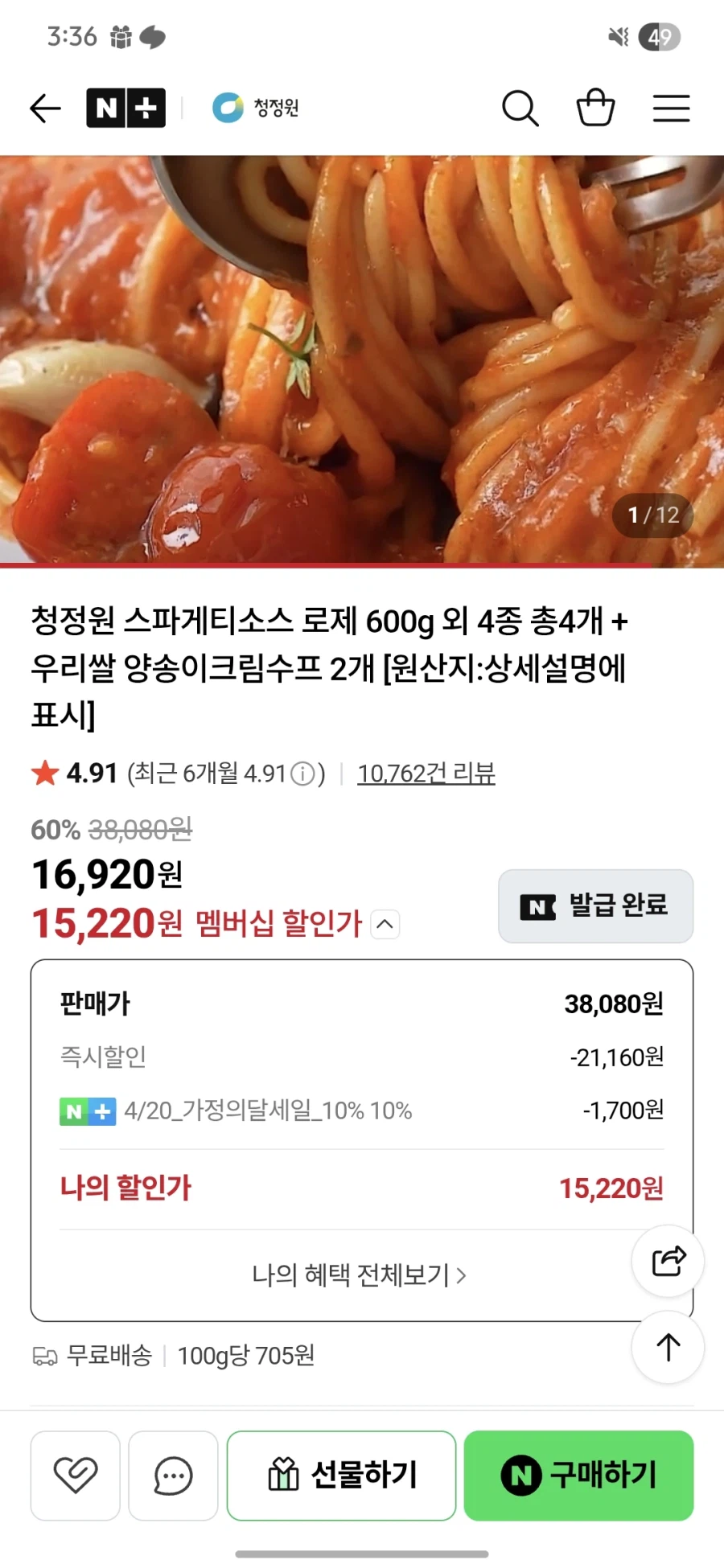Tap the 1/12 image counter indicator
Image resolution: width=724 pixels, height=1568 pixels.
coord(652,515)
